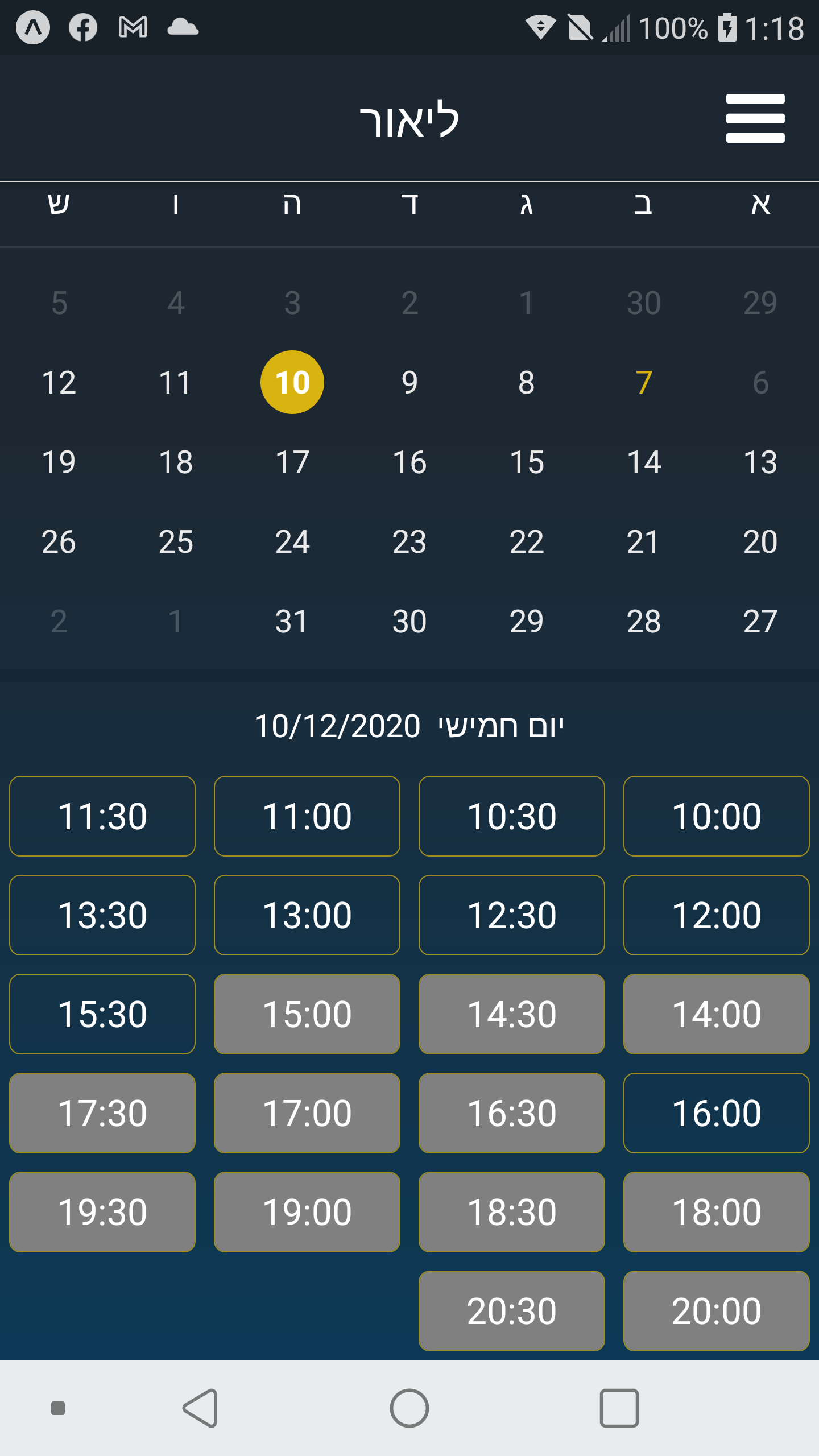
Task: Pick date 9 on the calendar
Action: [x=409, y=382]
